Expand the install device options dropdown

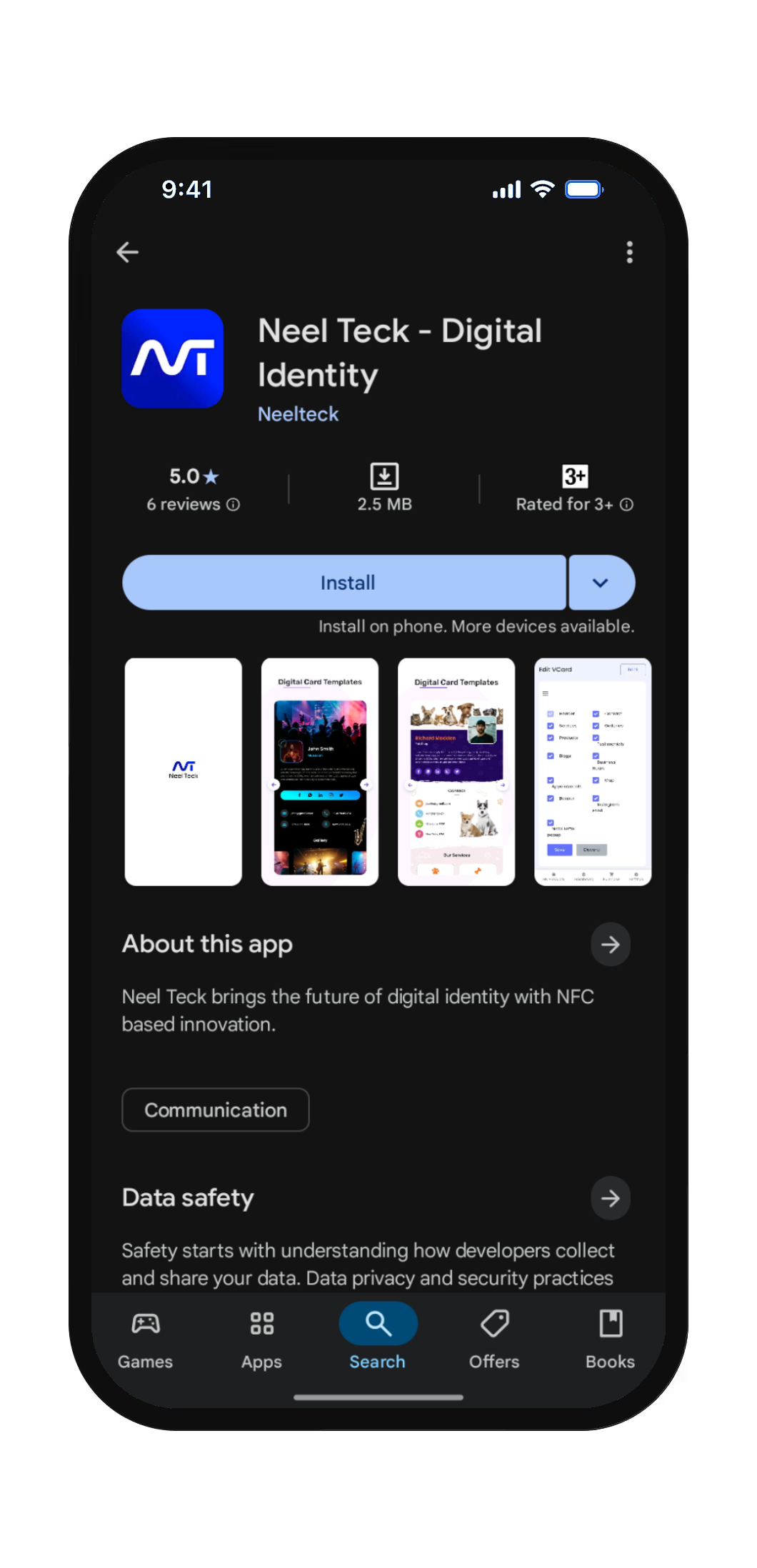coord(601,583)
